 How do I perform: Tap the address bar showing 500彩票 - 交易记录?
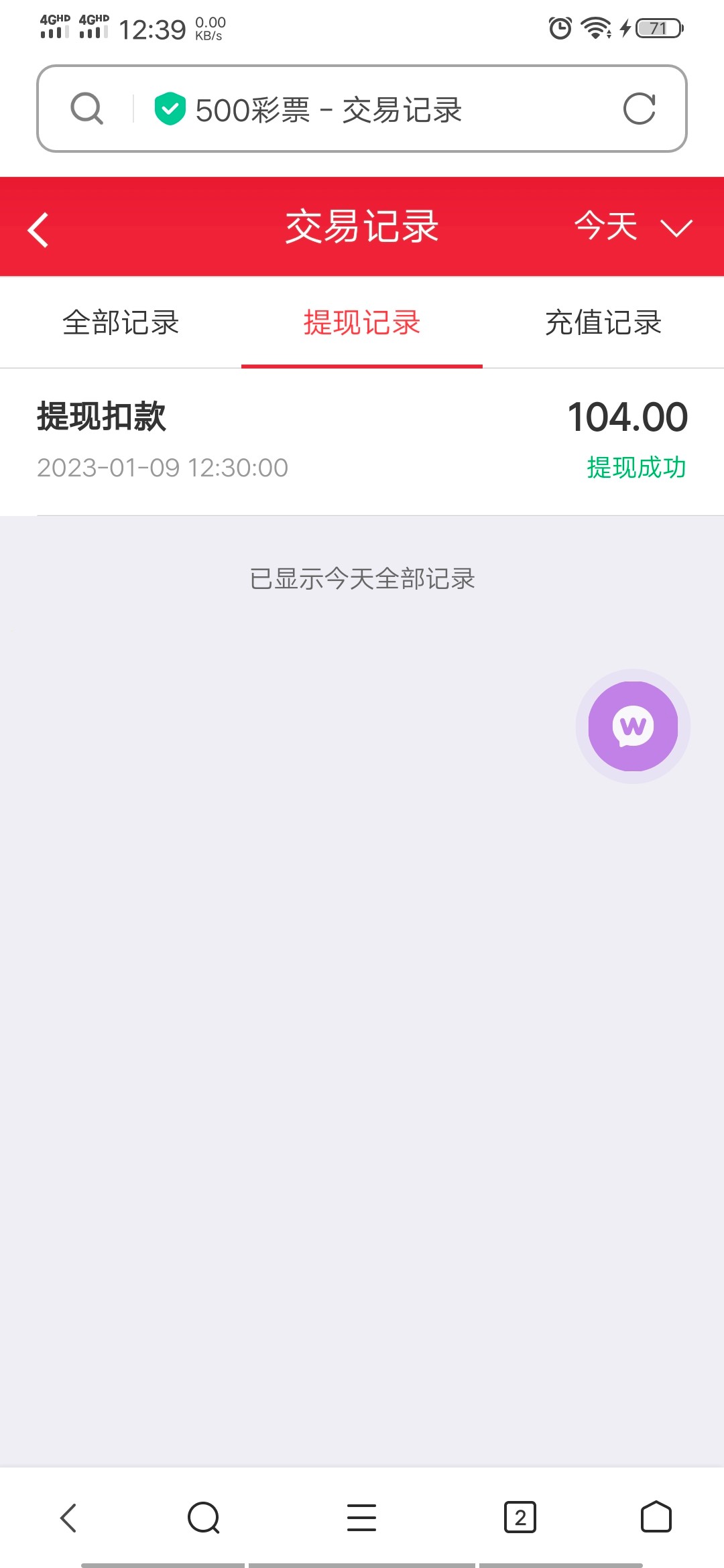328,110
